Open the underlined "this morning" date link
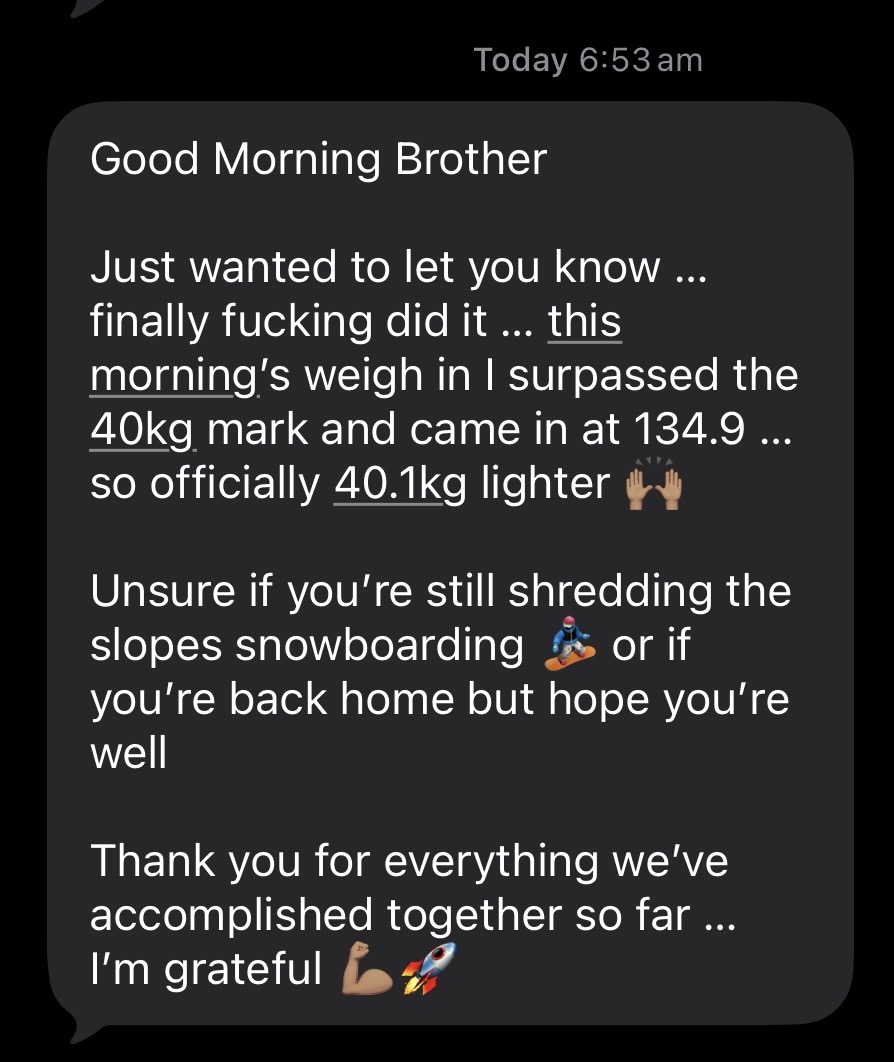Image resolution: width=894 pixels, height=1062 pixels. pyautogui.click(x=584, y=323)
